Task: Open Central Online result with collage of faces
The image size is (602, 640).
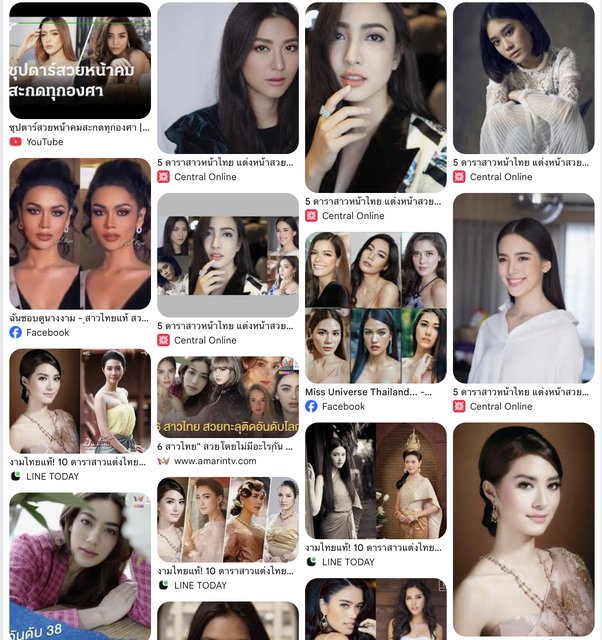Action: coord(228,254)
